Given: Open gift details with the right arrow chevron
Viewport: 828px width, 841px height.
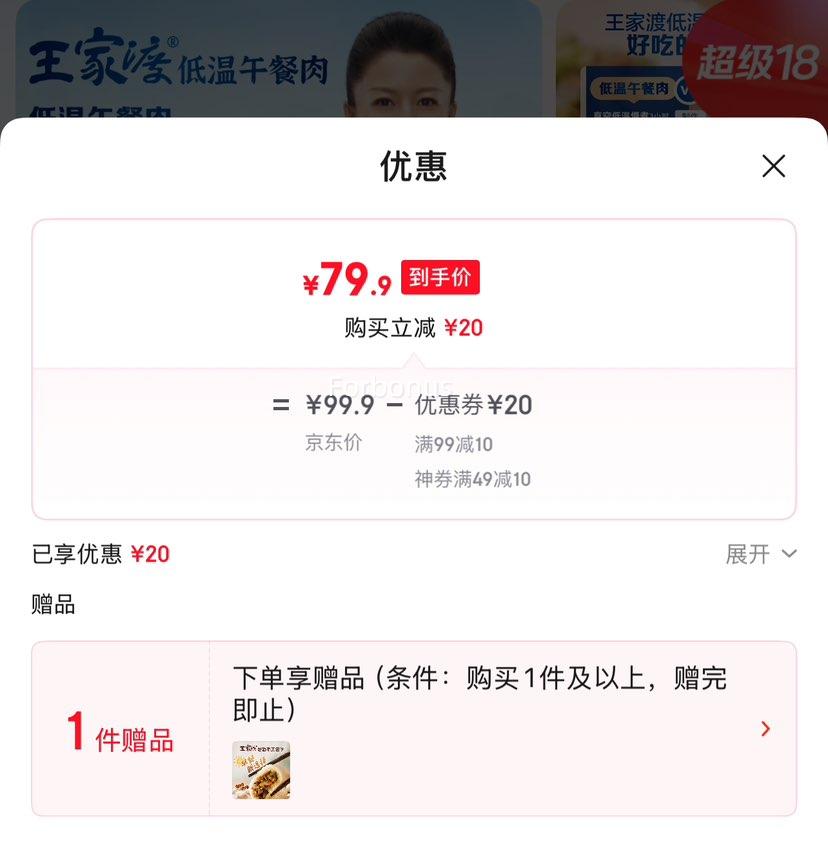Looking at the screenshot, I should [766, 729].
